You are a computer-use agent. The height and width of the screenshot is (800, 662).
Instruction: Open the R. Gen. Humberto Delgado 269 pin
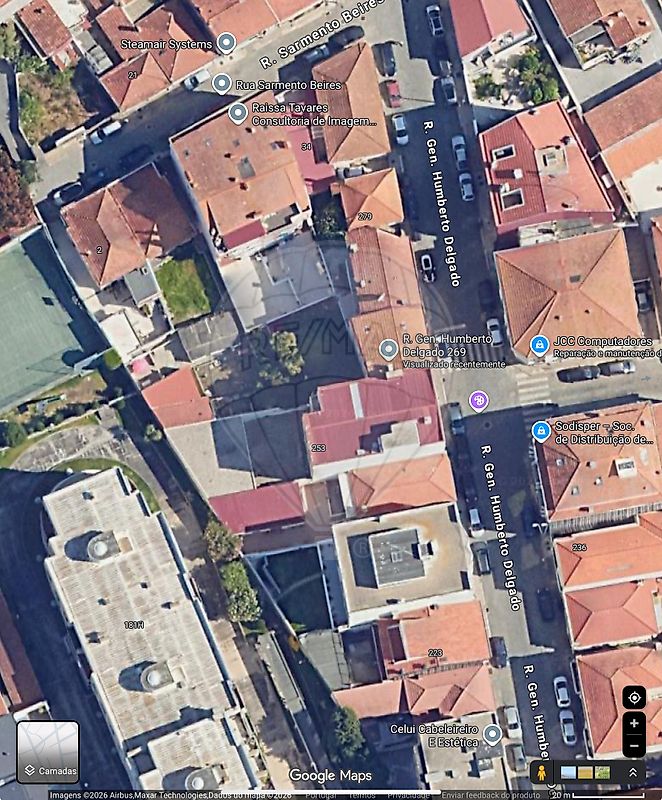tap(388, 349)
